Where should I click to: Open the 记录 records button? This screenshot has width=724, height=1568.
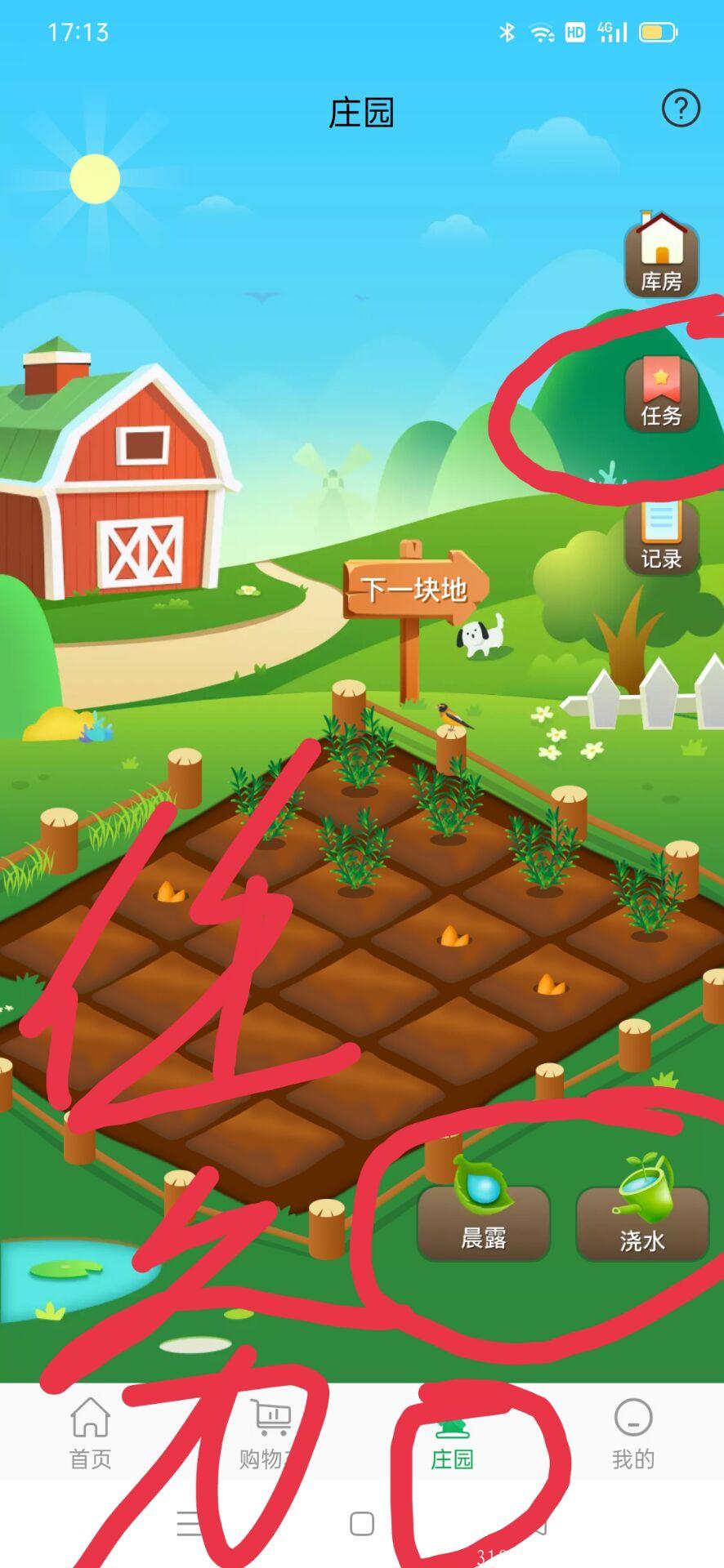click(661, 539)
